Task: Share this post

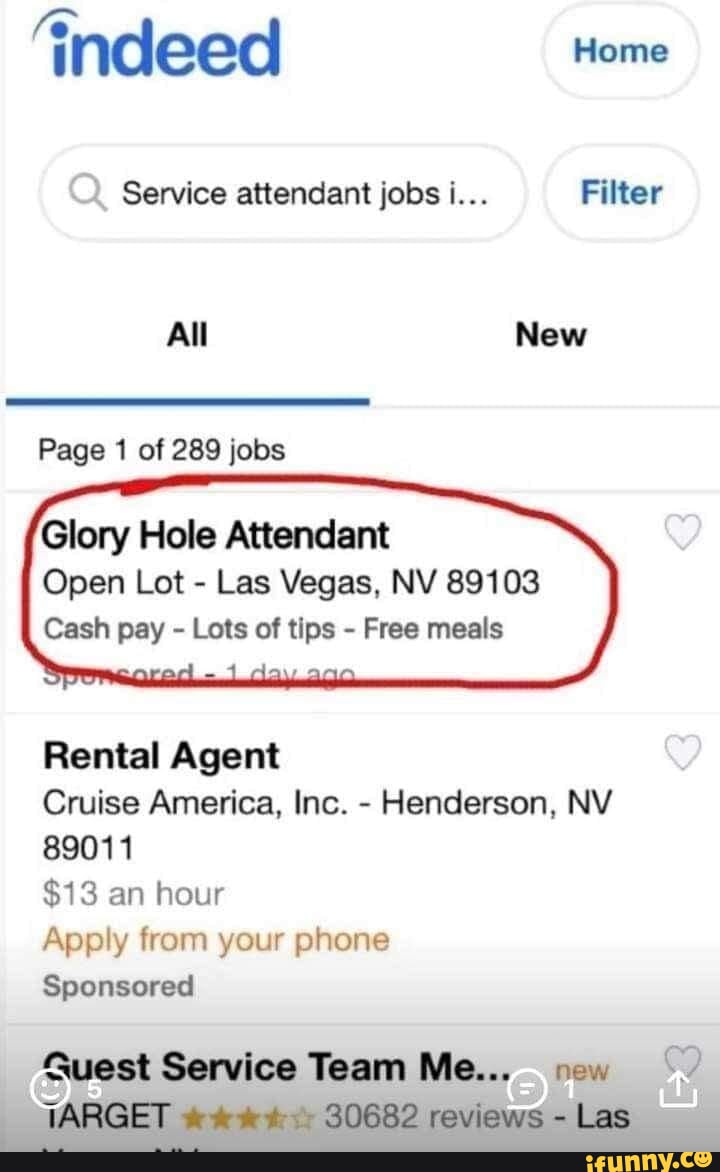Action: click(676, 1089)
